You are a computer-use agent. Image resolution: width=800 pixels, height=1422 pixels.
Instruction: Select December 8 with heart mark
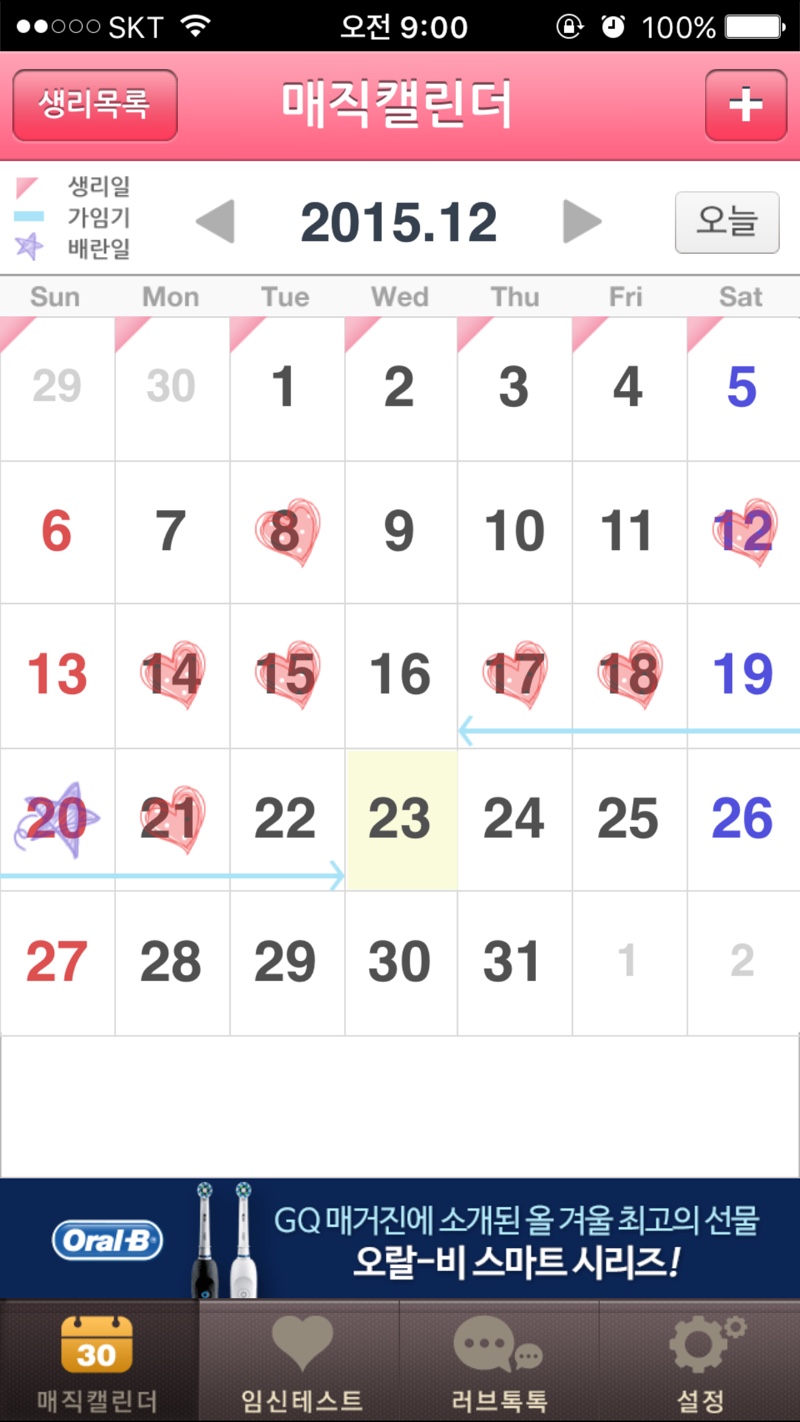287,532
